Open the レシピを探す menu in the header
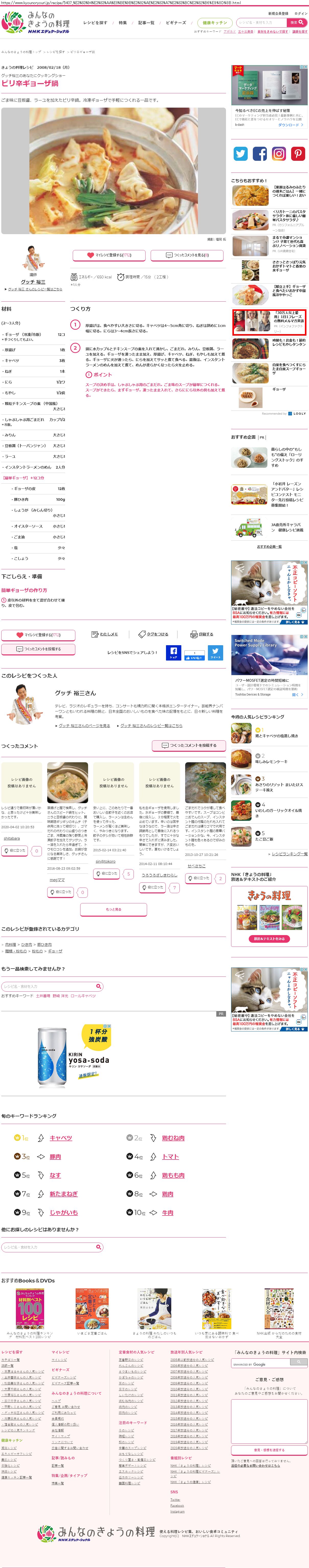Image resolution: width=309 pixels, height=1568 pixels. pos(95,22)
